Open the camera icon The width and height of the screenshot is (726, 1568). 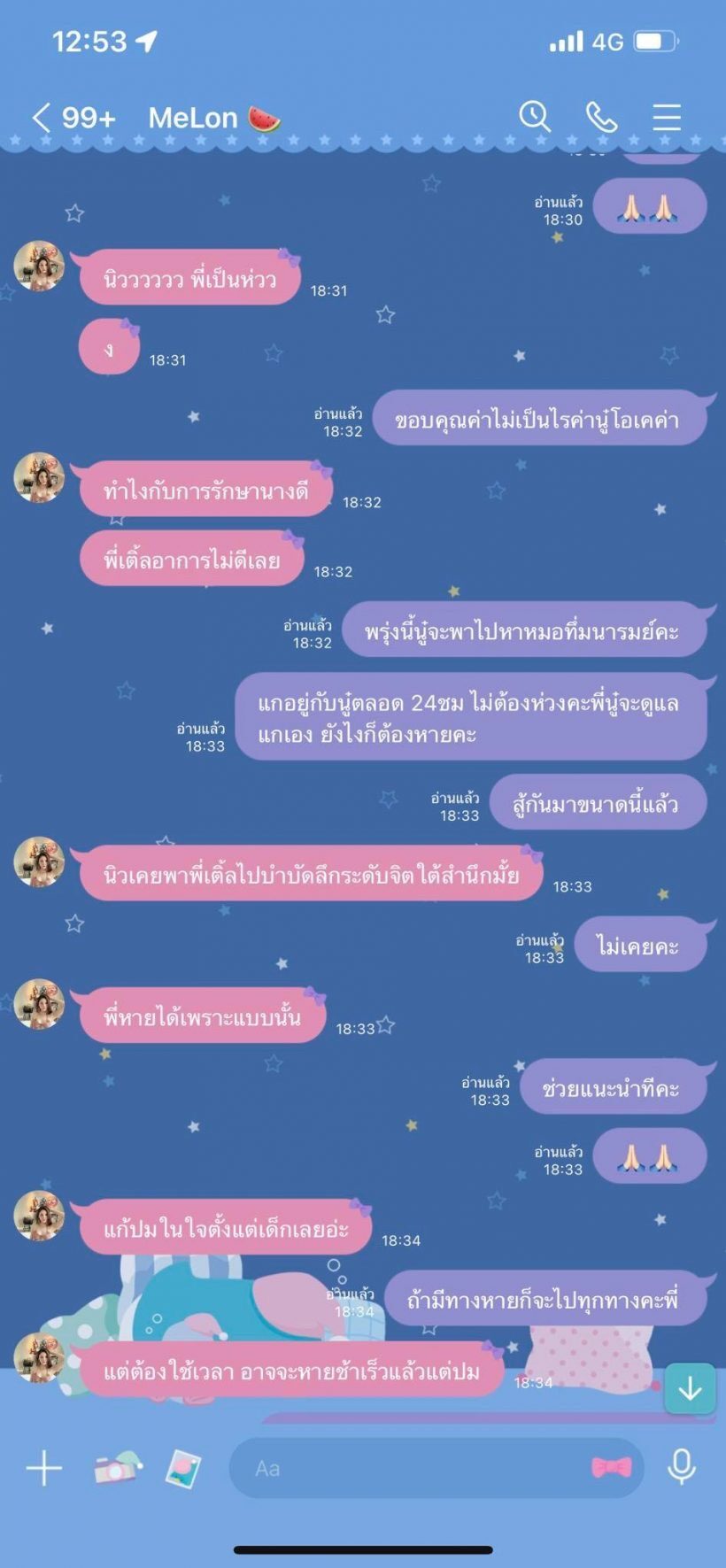point(117,1467)
